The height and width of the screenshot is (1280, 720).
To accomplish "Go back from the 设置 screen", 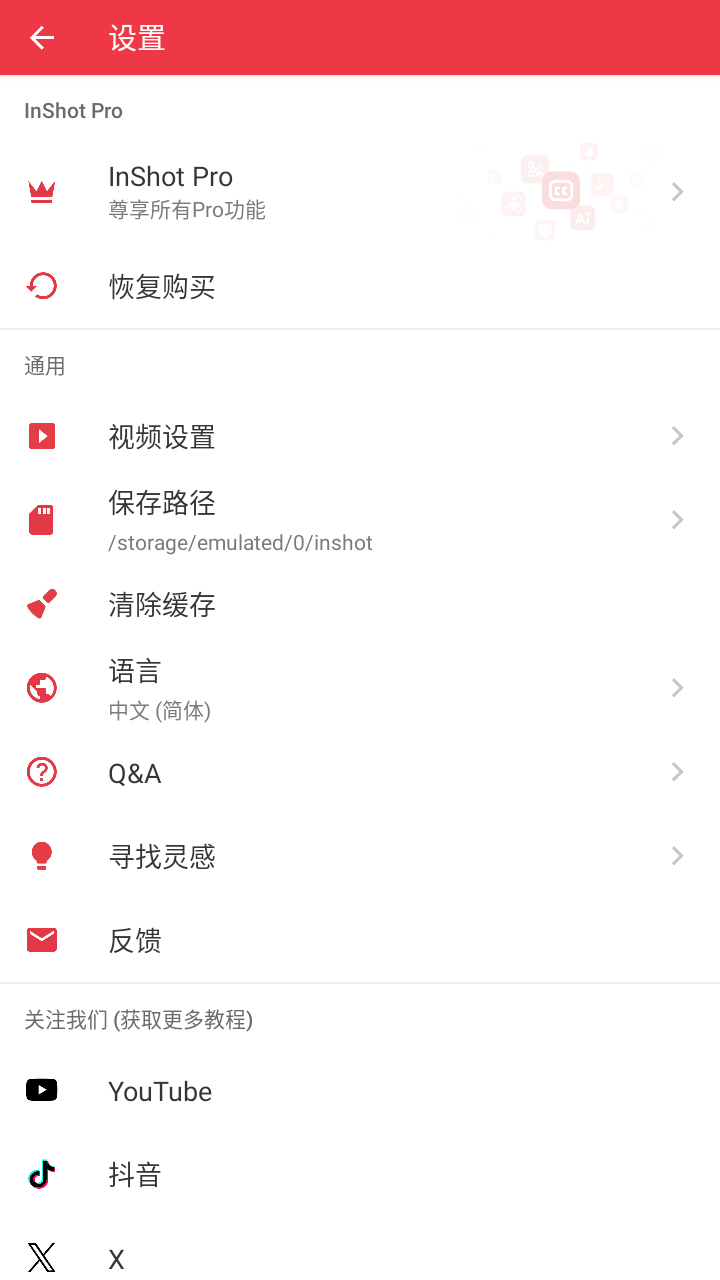I will [x=42, y=38].
